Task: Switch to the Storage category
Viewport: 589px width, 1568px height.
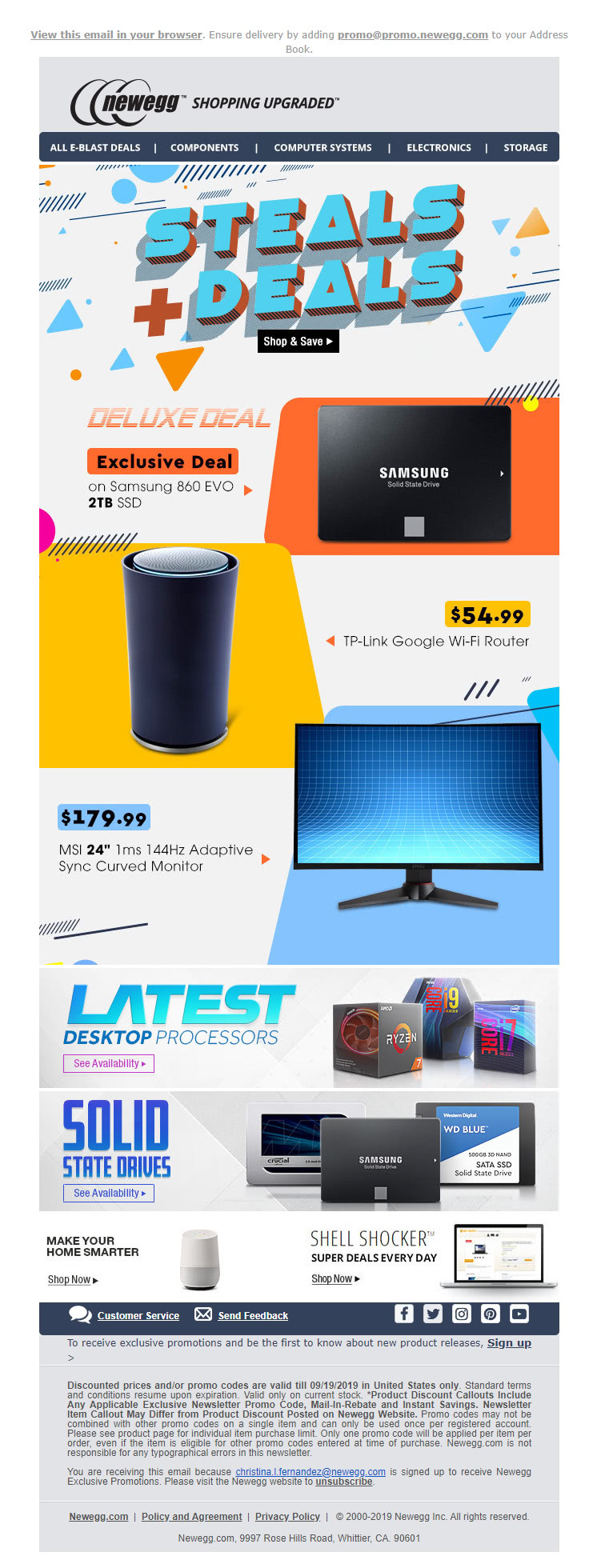Action: pos(525,148)
